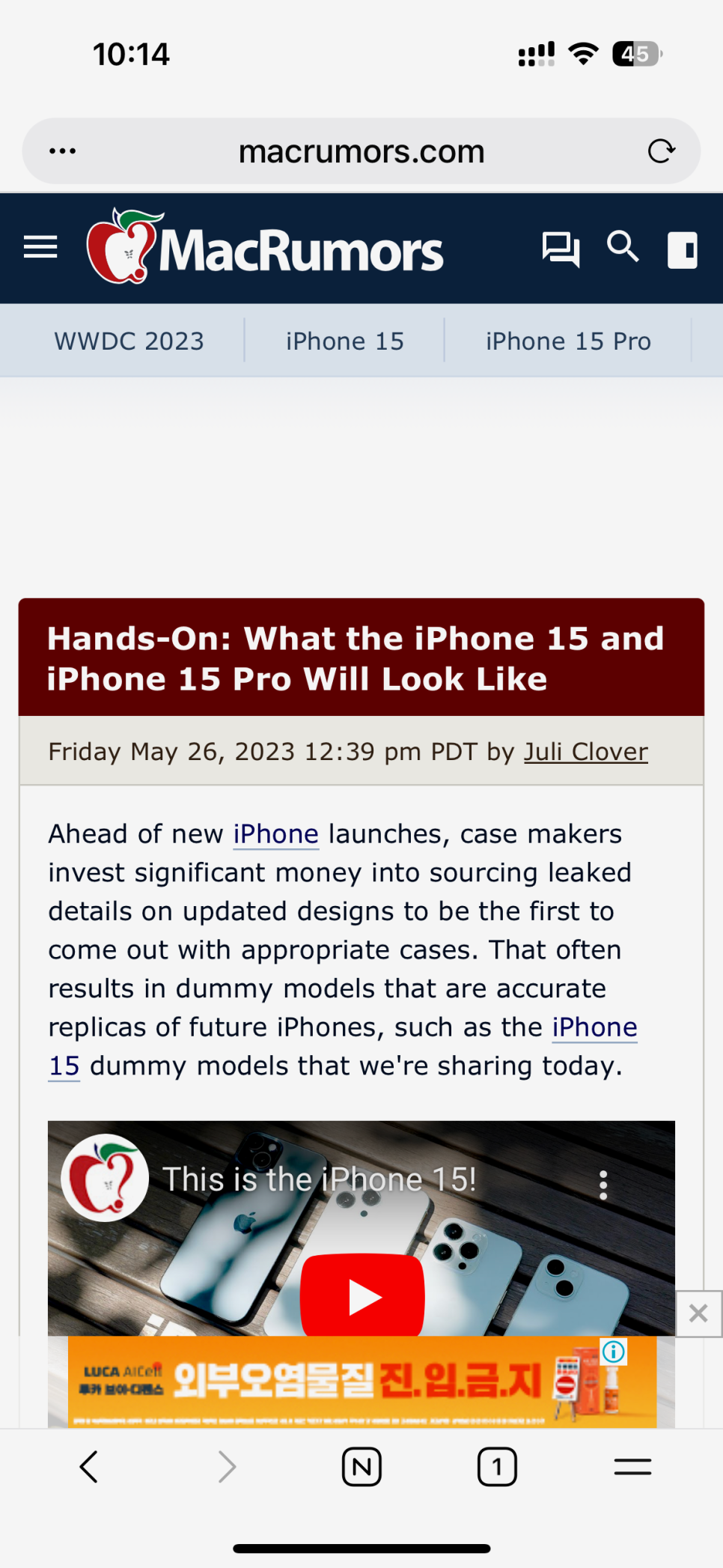Open the video's three-dot options

click(x=603, y=1185)
